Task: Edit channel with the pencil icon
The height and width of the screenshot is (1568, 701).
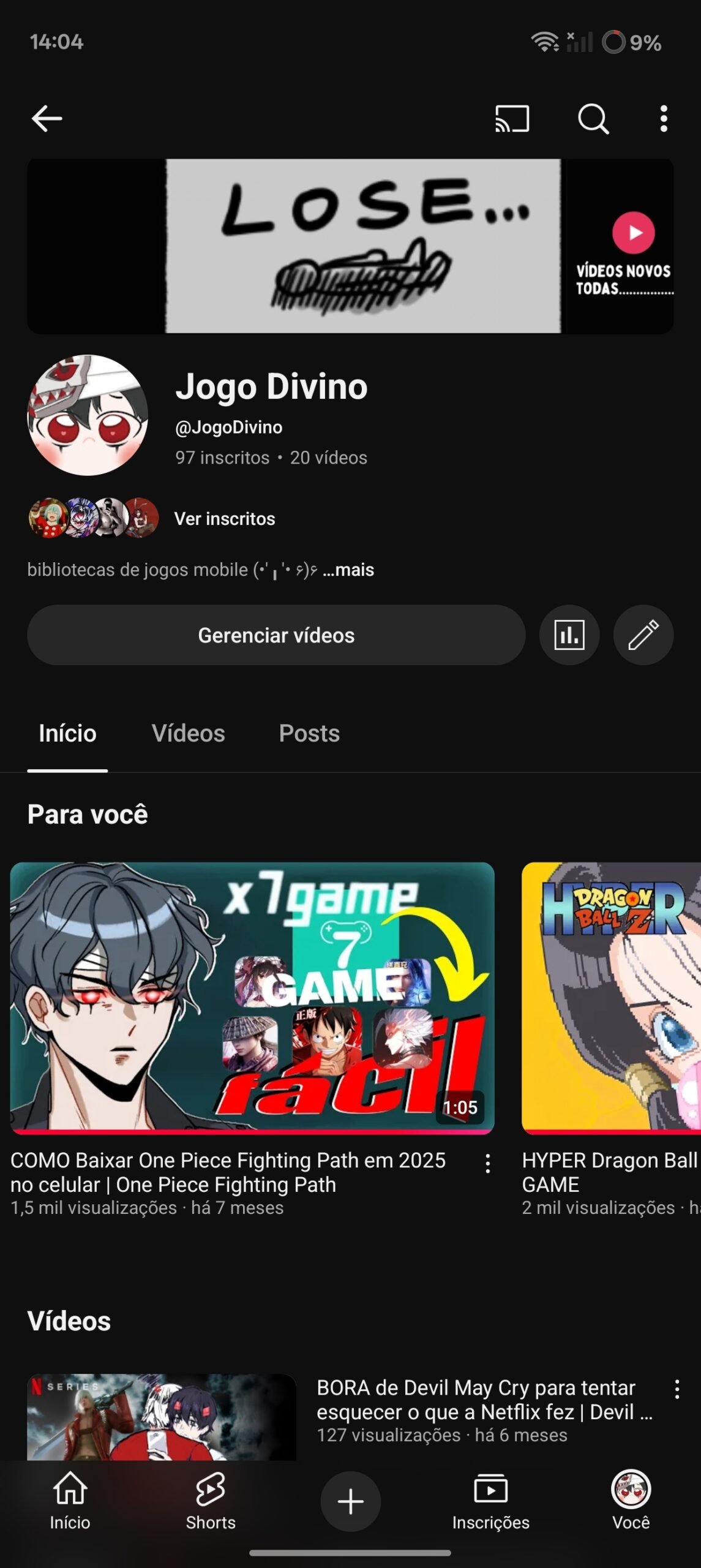Action: pyautogui.click(x=643, y=635)
